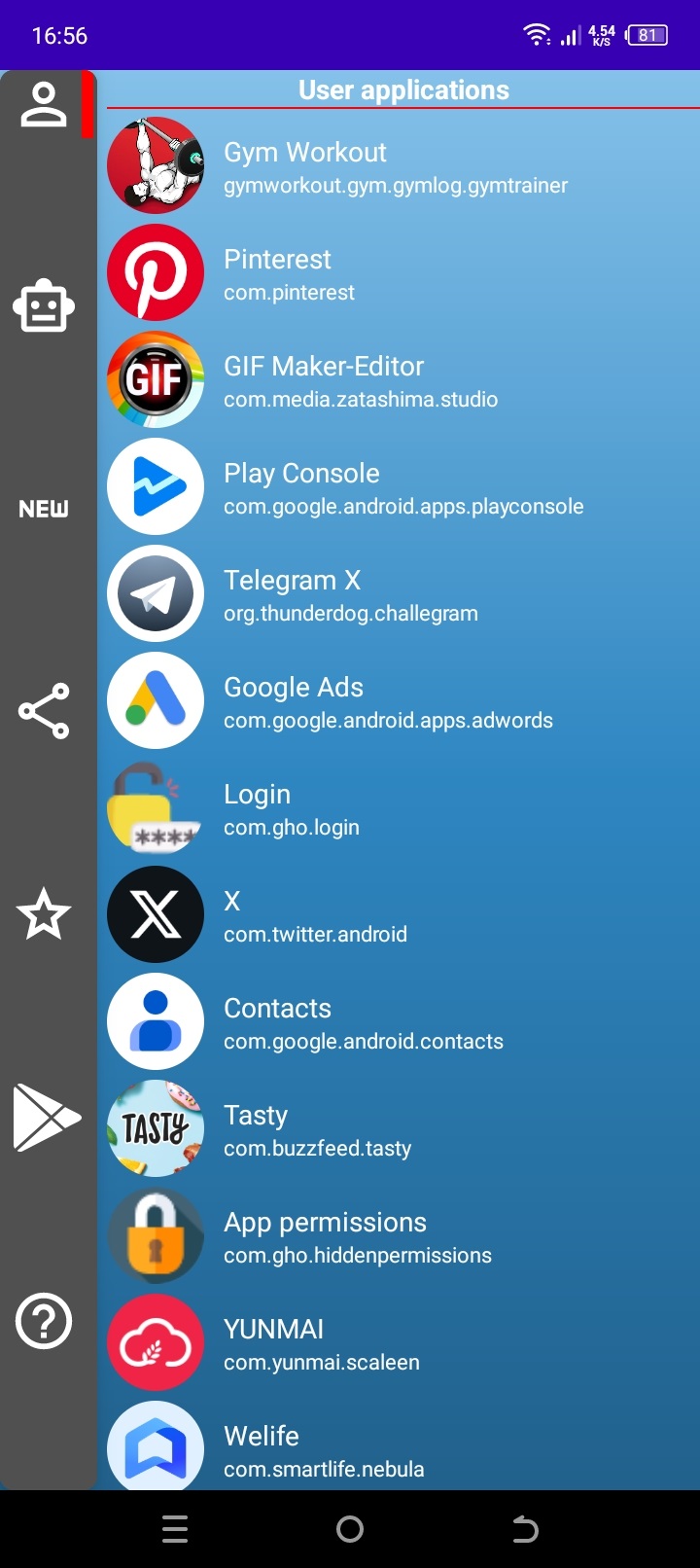700x1568 pixels.
Task: Go back using the system back button
Action: (x=525, y=1529)
